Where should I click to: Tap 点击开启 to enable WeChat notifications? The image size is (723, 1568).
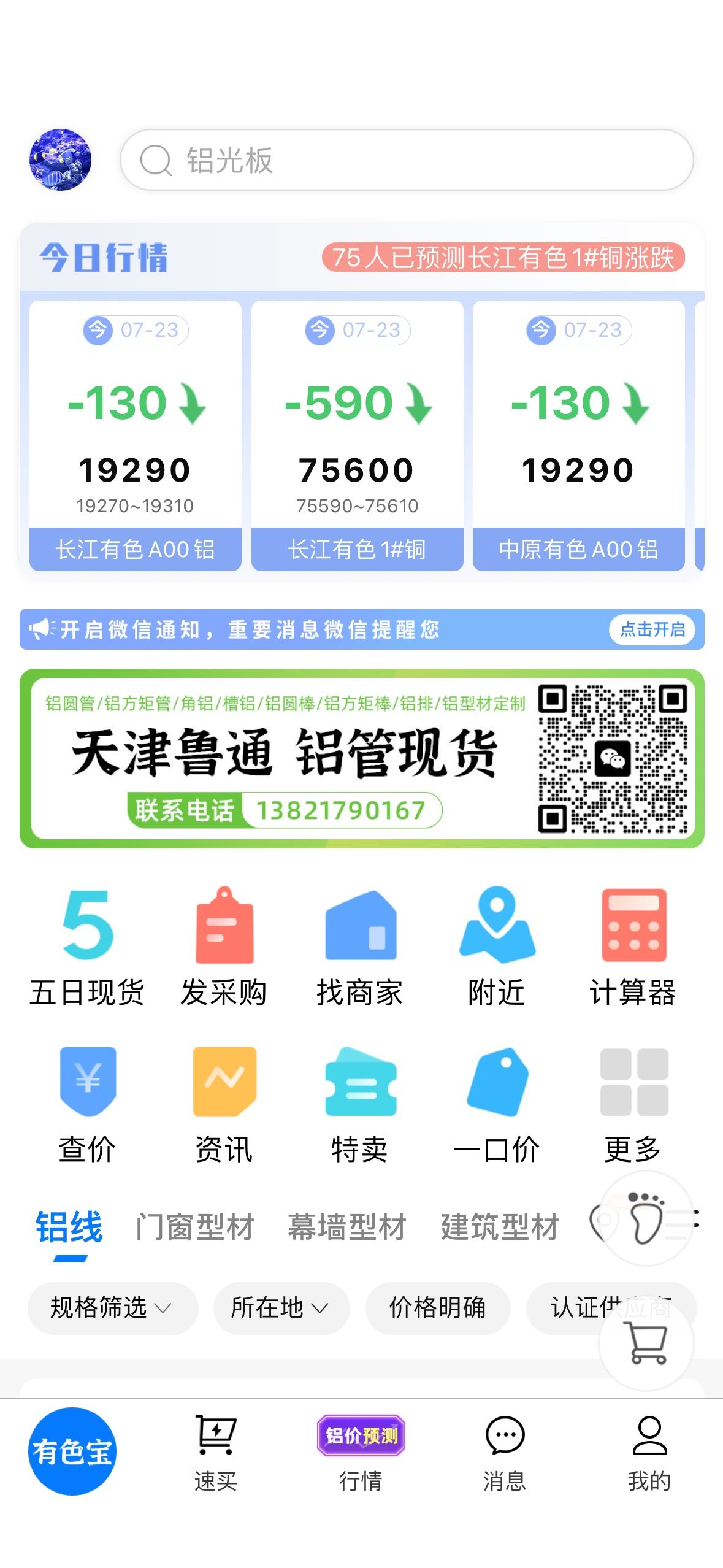click(652, 629)
